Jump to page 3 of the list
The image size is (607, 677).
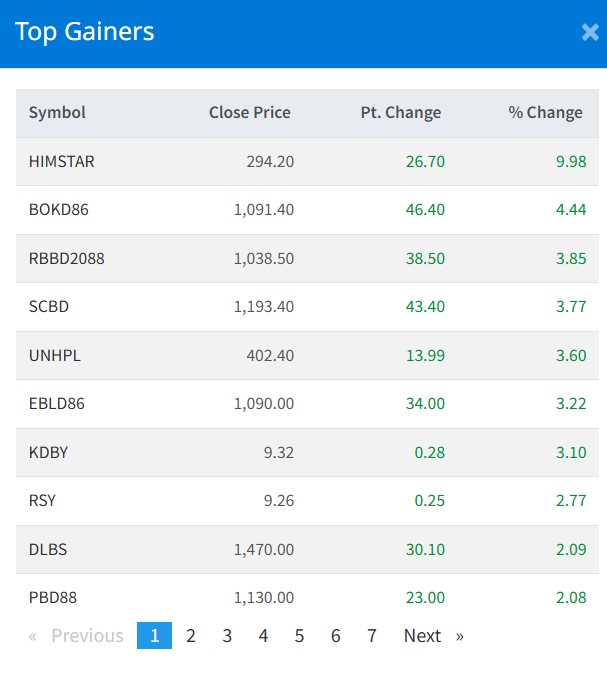[x=227, y=636]
